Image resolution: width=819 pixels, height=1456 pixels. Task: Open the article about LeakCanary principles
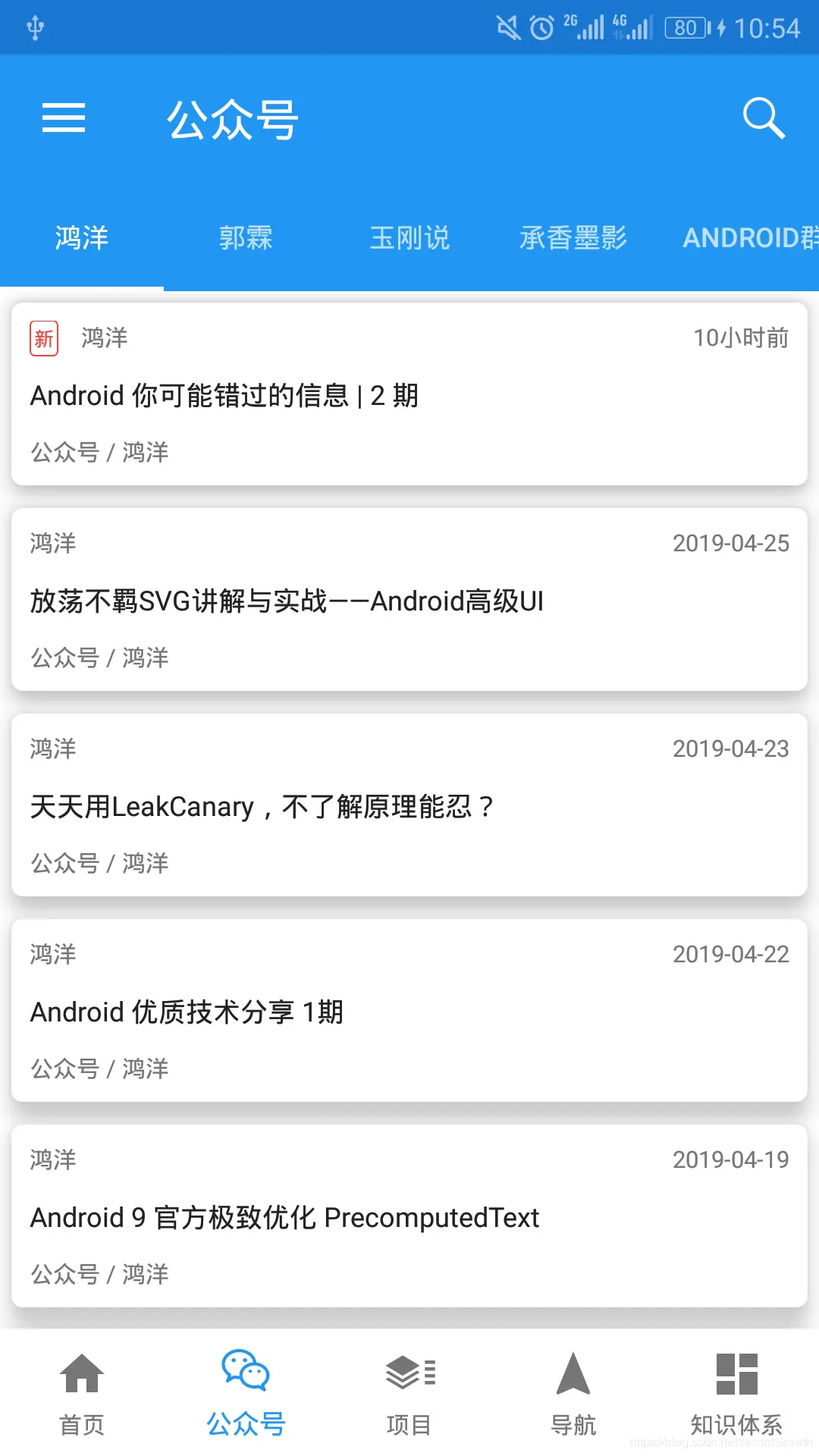409,805
